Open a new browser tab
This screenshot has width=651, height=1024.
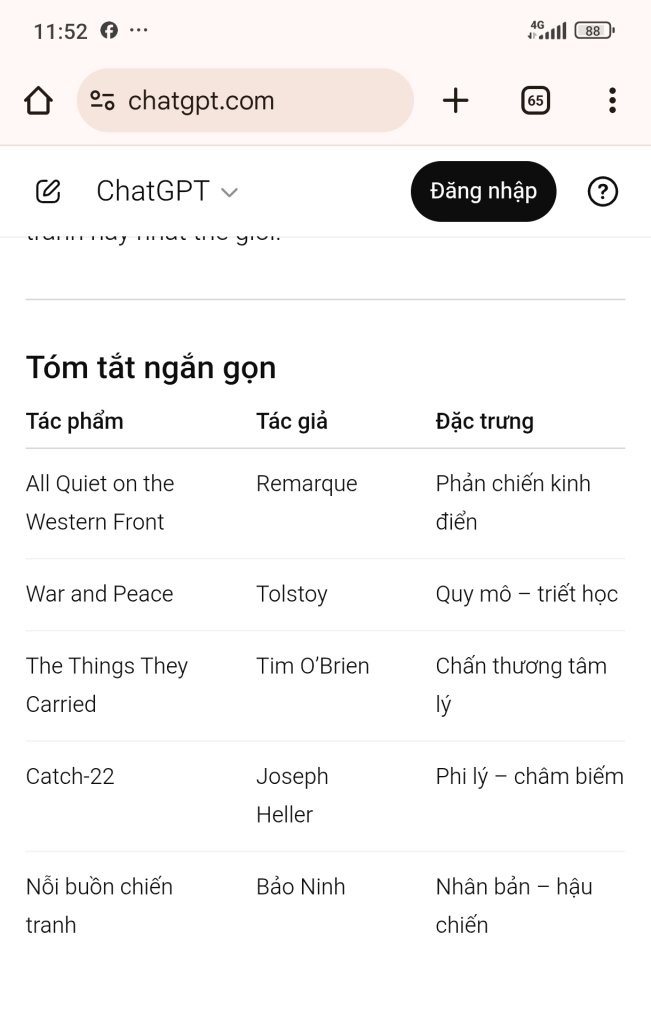[456, 100]
